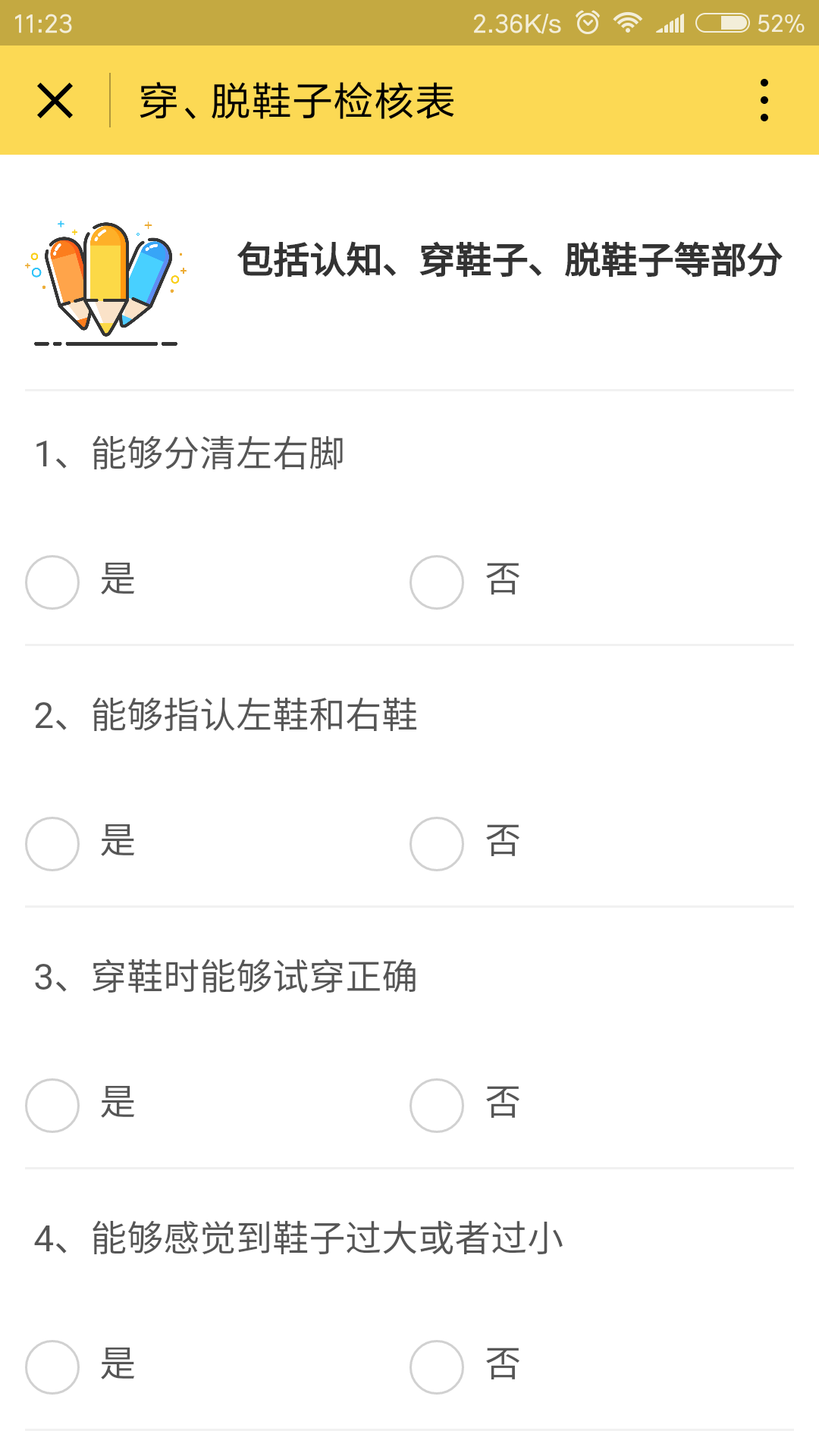819x1456 pixels.
Task: Mark 是 for 穿鞋时能够试穿正确
Action: coord(52,1106)
